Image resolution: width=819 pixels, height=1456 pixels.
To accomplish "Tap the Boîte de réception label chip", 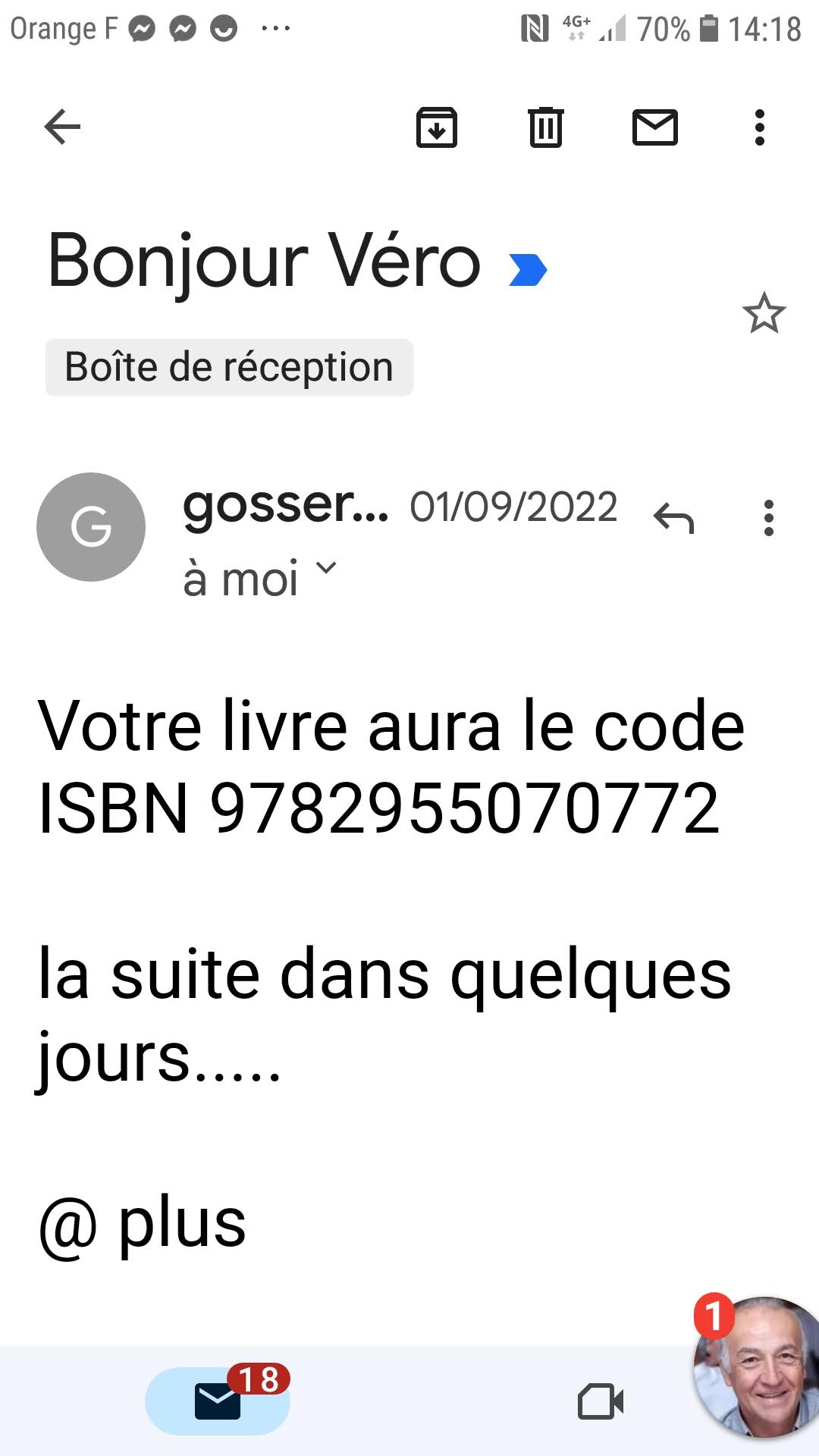I will (x=229, y=367).
